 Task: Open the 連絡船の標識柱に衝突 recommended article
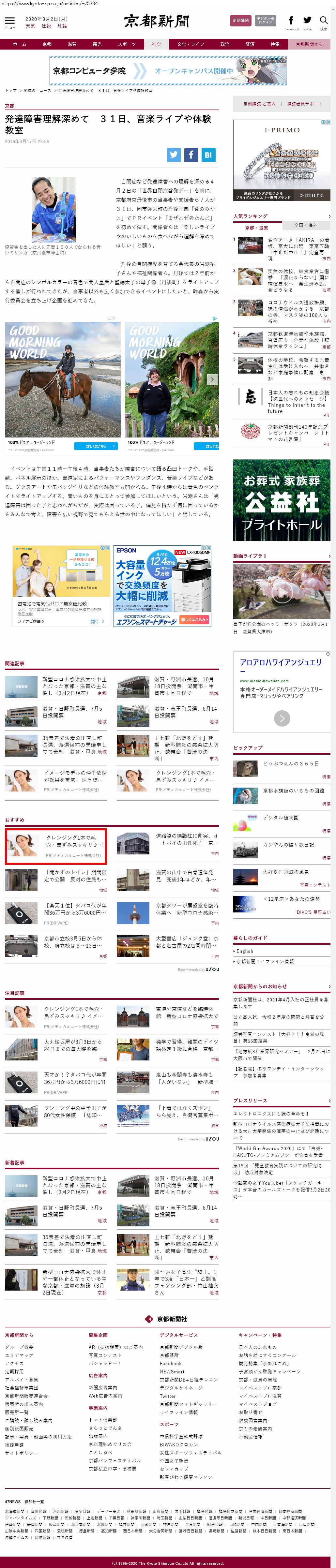click(186, 839)
